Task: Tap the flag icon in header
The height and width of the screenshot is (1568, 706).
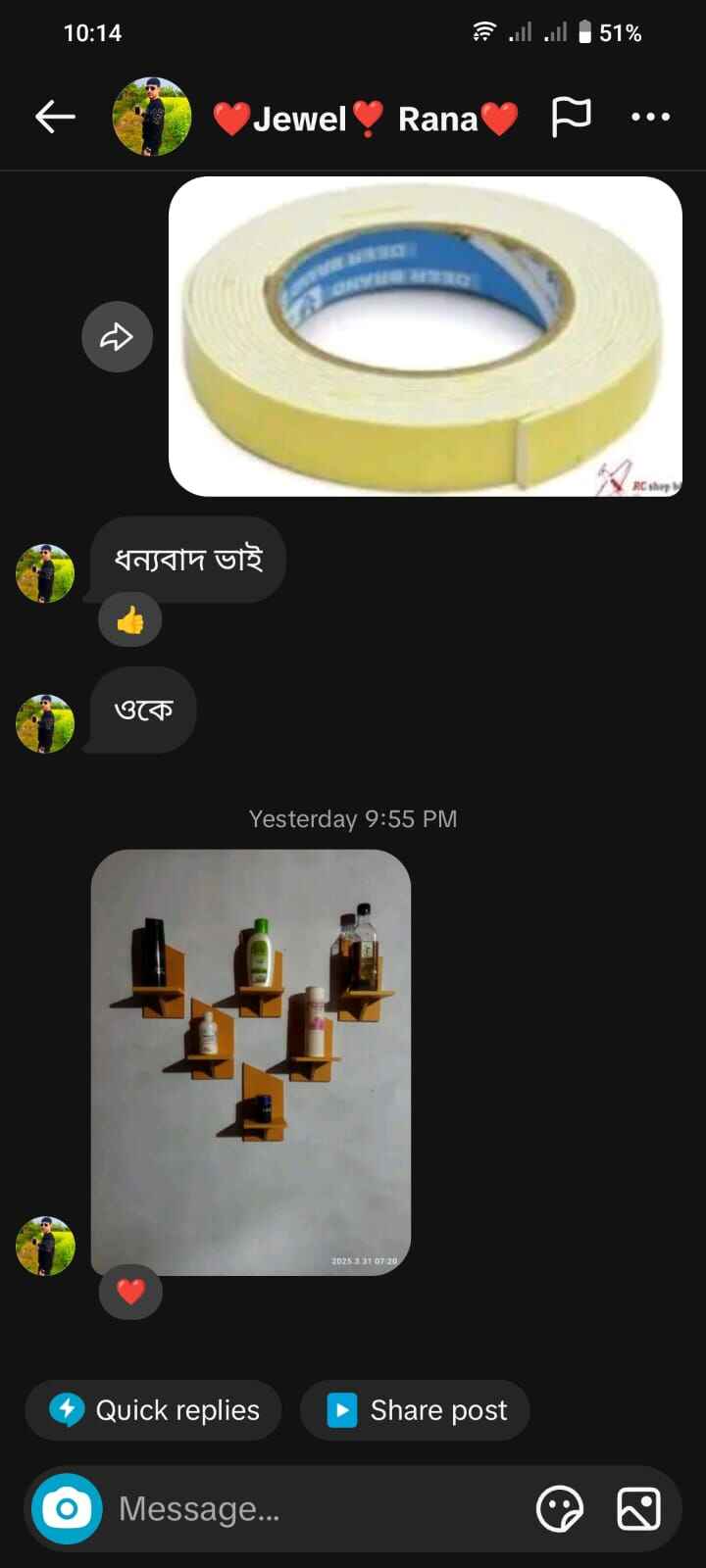Action: [571, 118]
